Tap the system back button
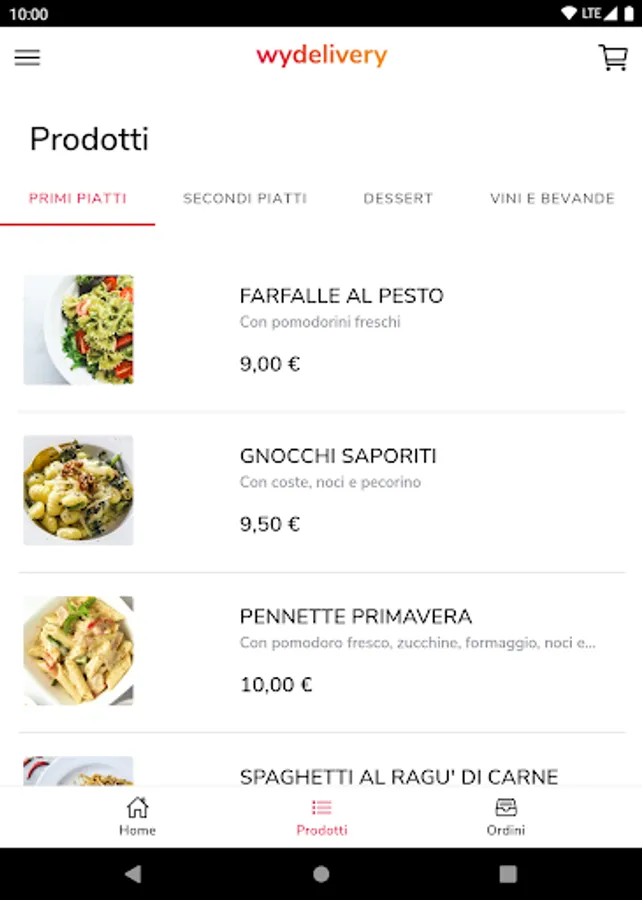642x900 pixels. pyautogui.click(x=133, y=874)
